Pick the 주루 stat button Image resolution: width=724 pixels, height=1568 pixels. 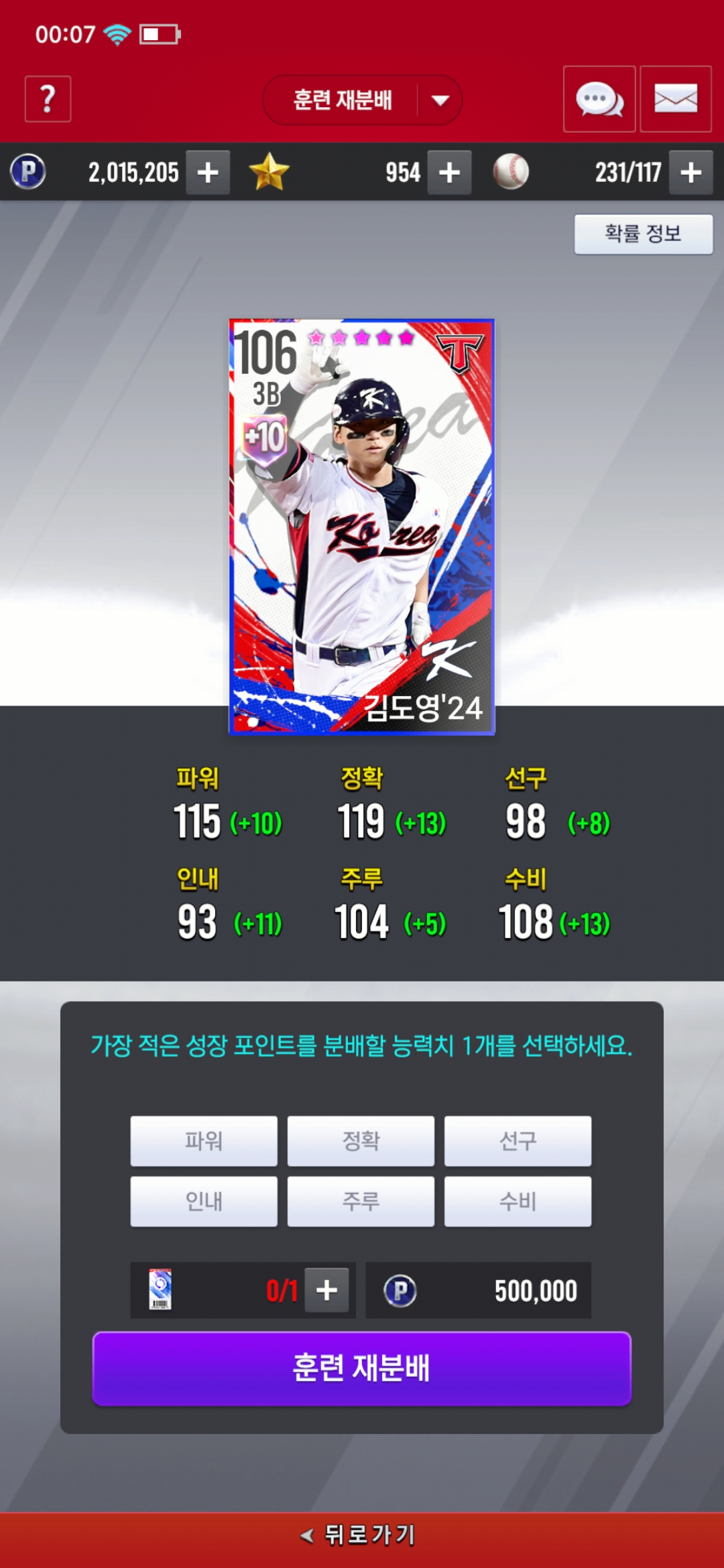click(361, 1201)
